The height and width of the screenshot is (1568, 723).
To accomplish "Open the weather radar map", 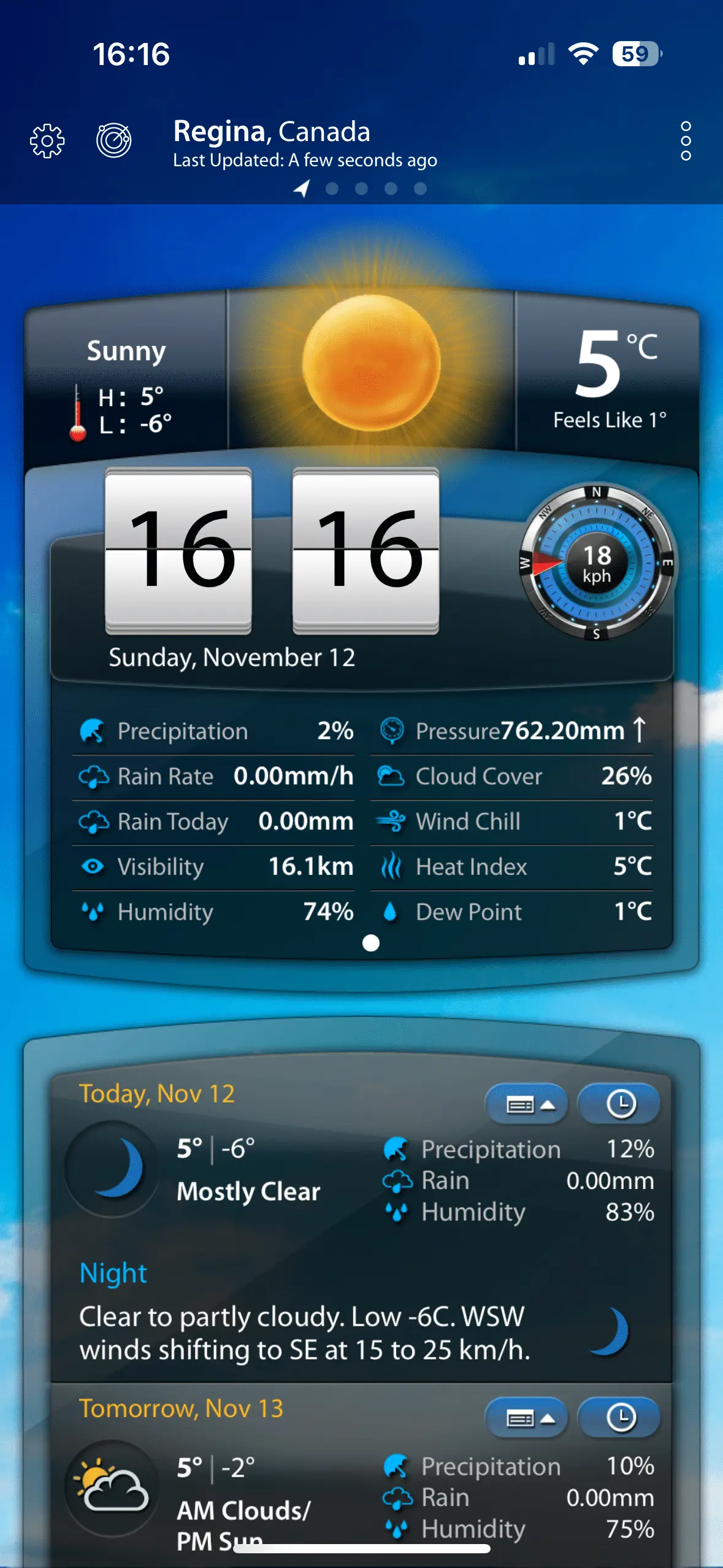I will tap(114, 140).
